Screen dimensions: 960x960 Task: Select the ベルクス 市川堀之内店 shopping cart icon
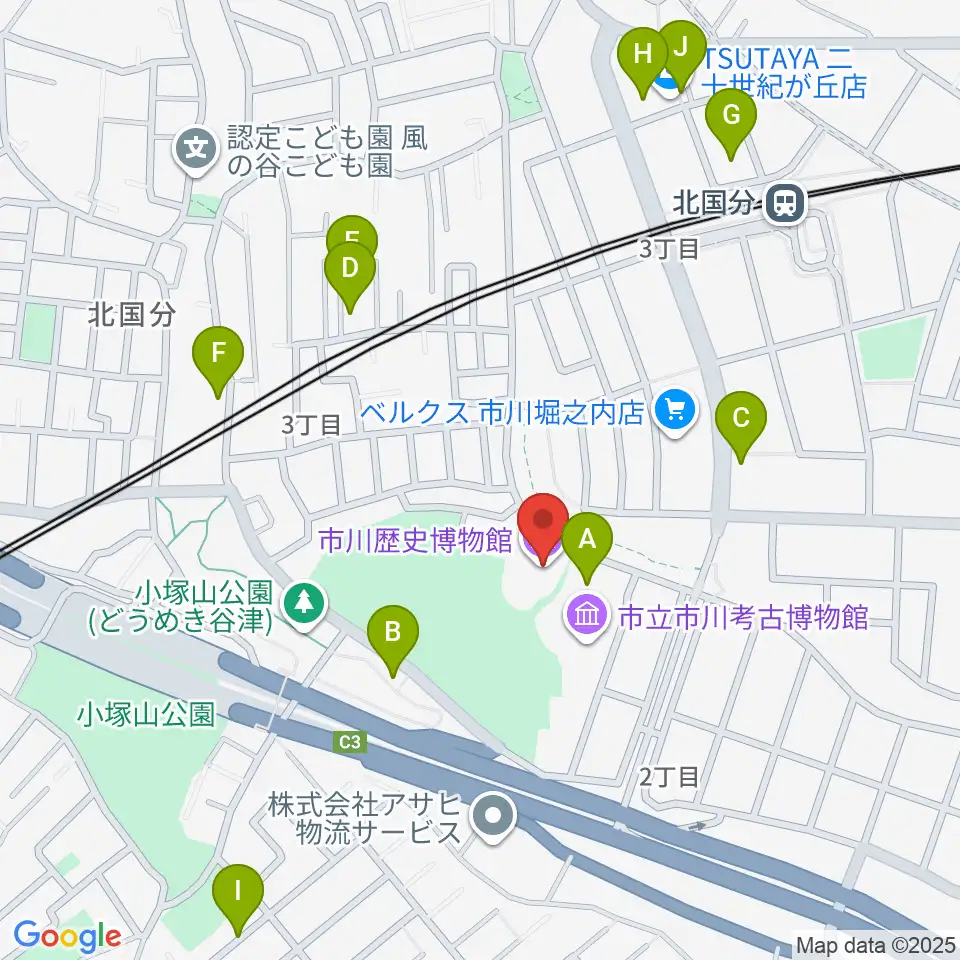(675, 411)
